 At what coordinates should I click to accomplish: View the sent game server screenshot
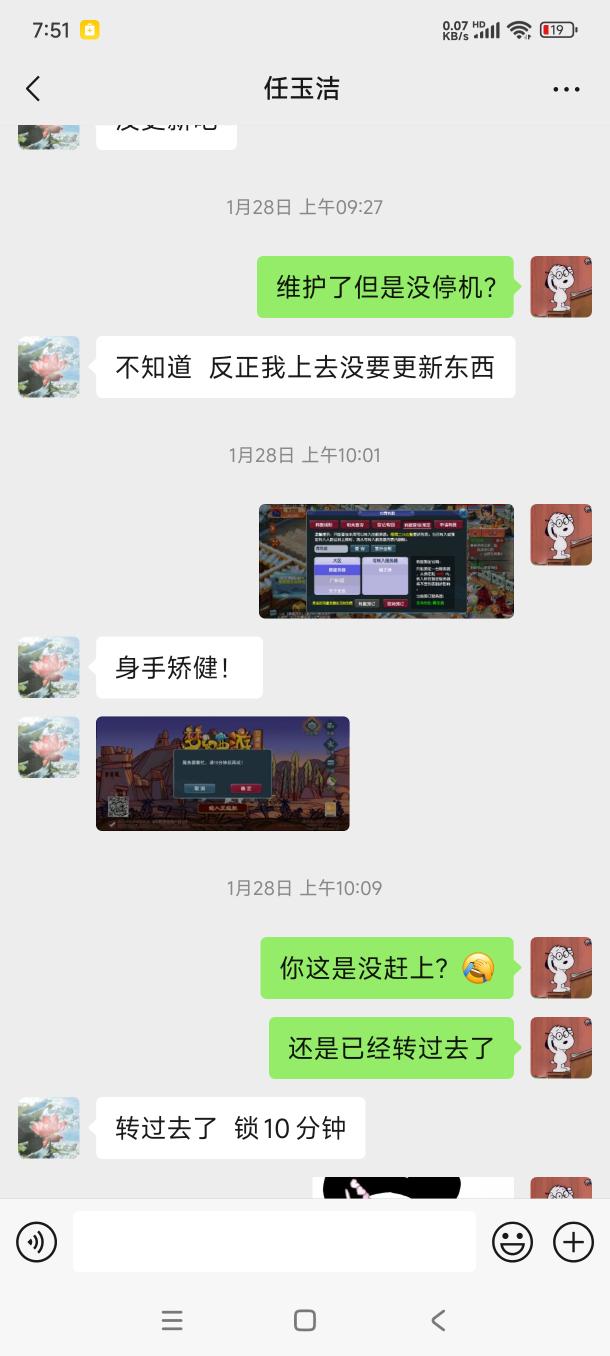[386, 561]
